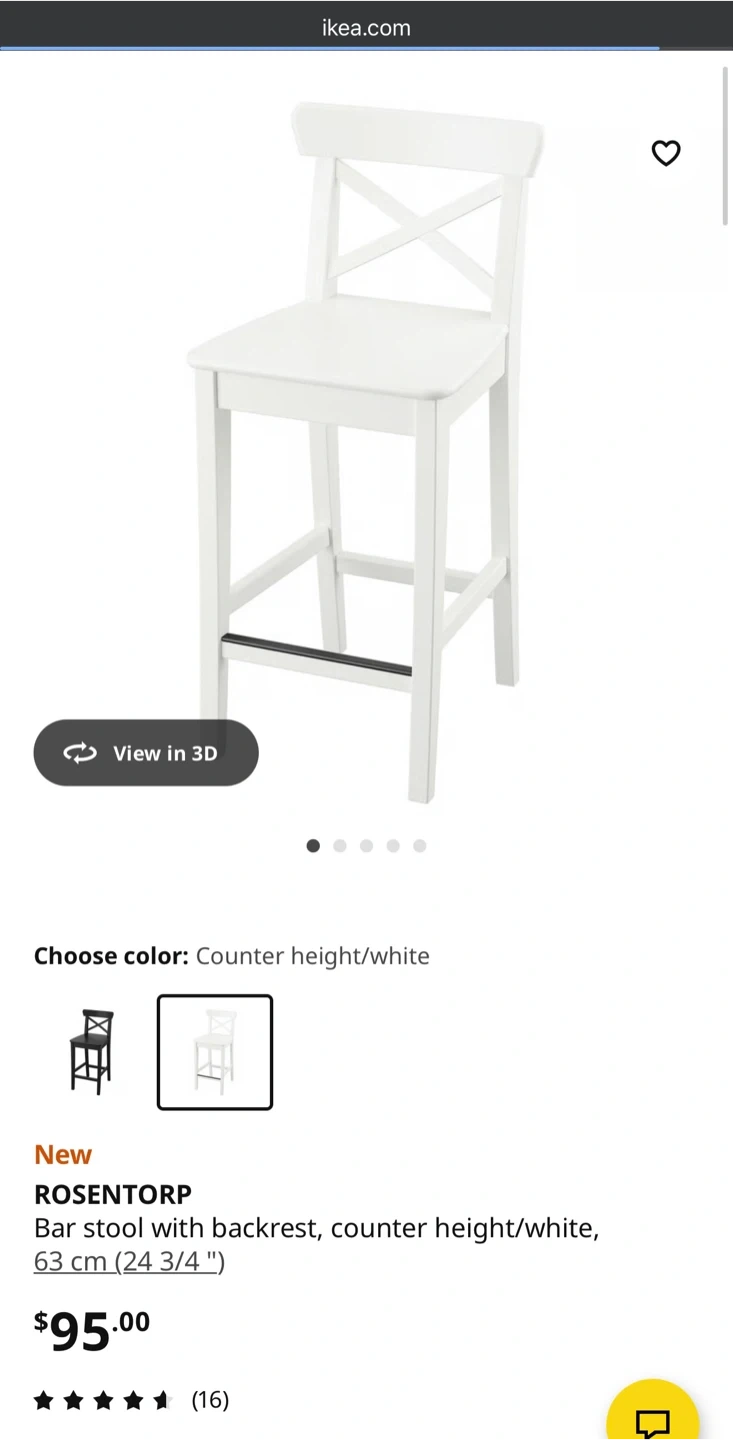Viewport: 733px width, 1440px height.
Task: Select the white color variant
Action: 215,1052
